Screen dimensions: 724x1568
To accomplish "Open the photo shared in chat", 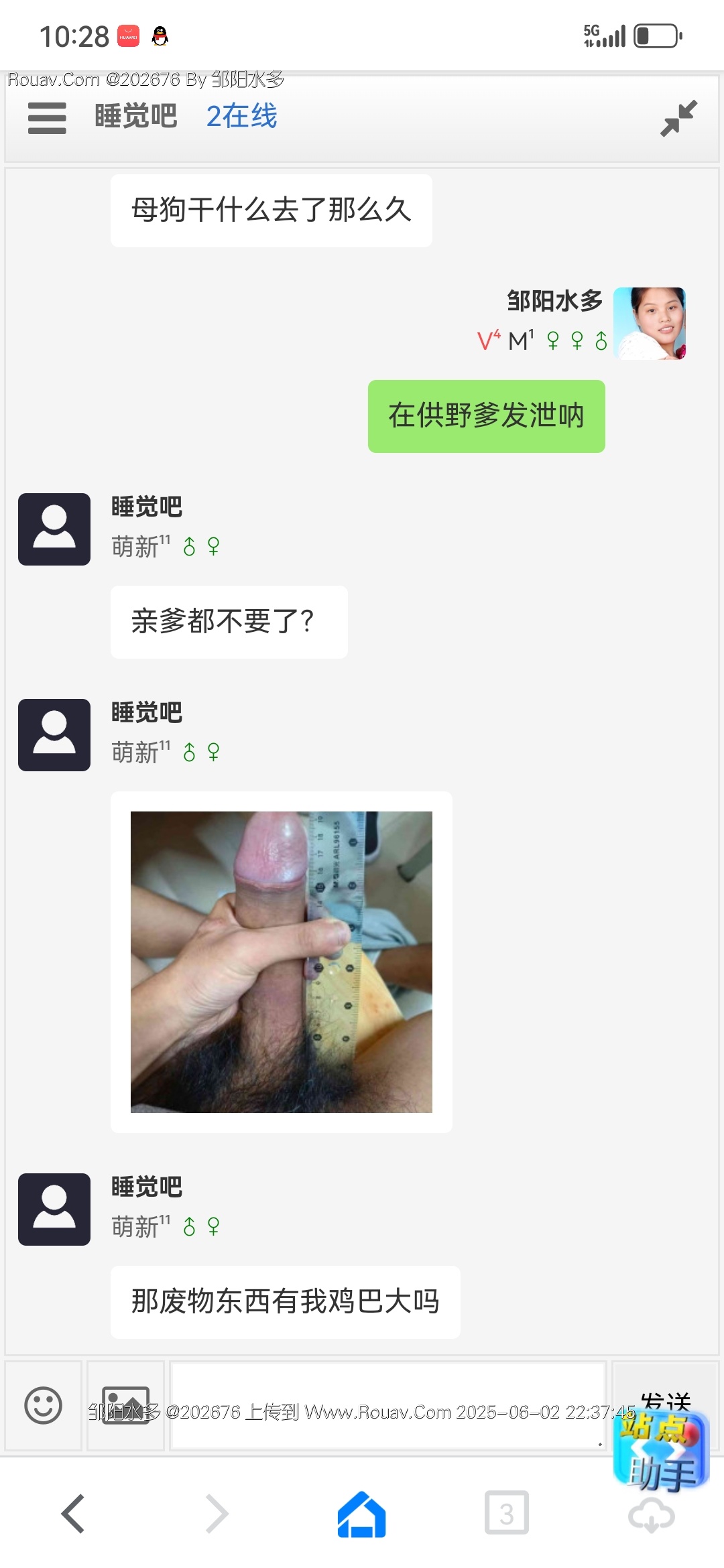I will point(282,962).
